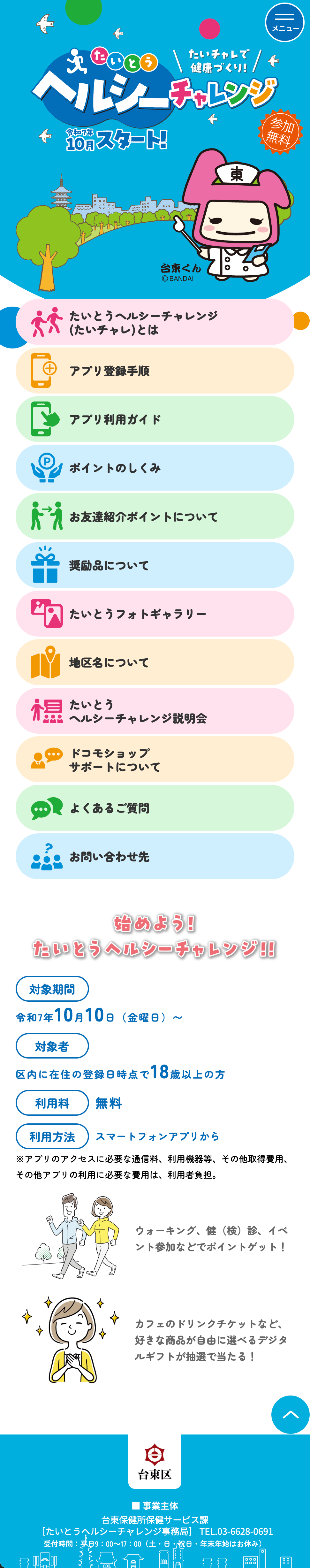The width and height of the screenshot is (310, 1568).
Task: Open ドコモショップサポートについて page
Action: (x=155, y=760)
